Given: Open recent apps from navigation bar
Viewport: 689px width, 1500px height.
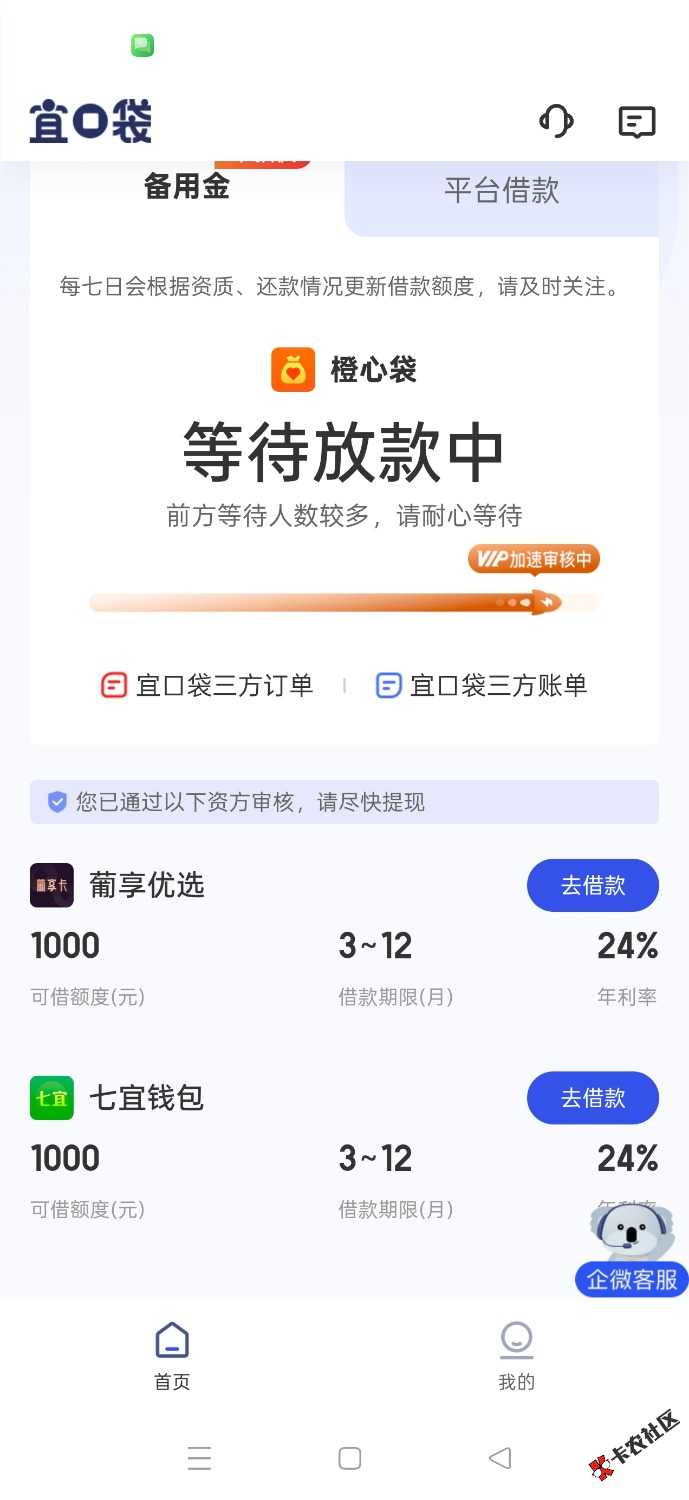Looking at the screenshot, I should click(x=200, y=1458).
